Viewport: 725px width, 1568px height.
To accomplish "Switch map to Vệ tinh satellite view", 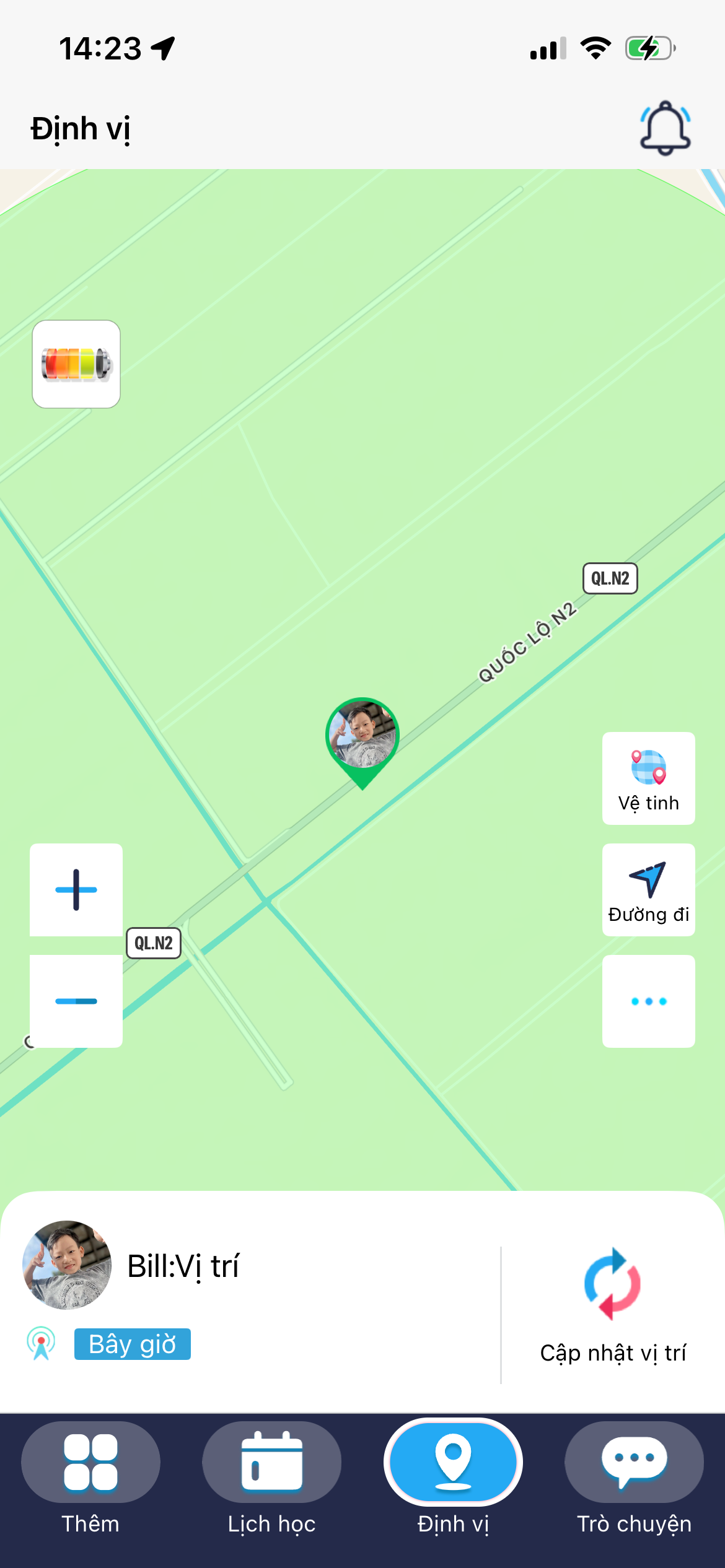I will tap(648, 778).
